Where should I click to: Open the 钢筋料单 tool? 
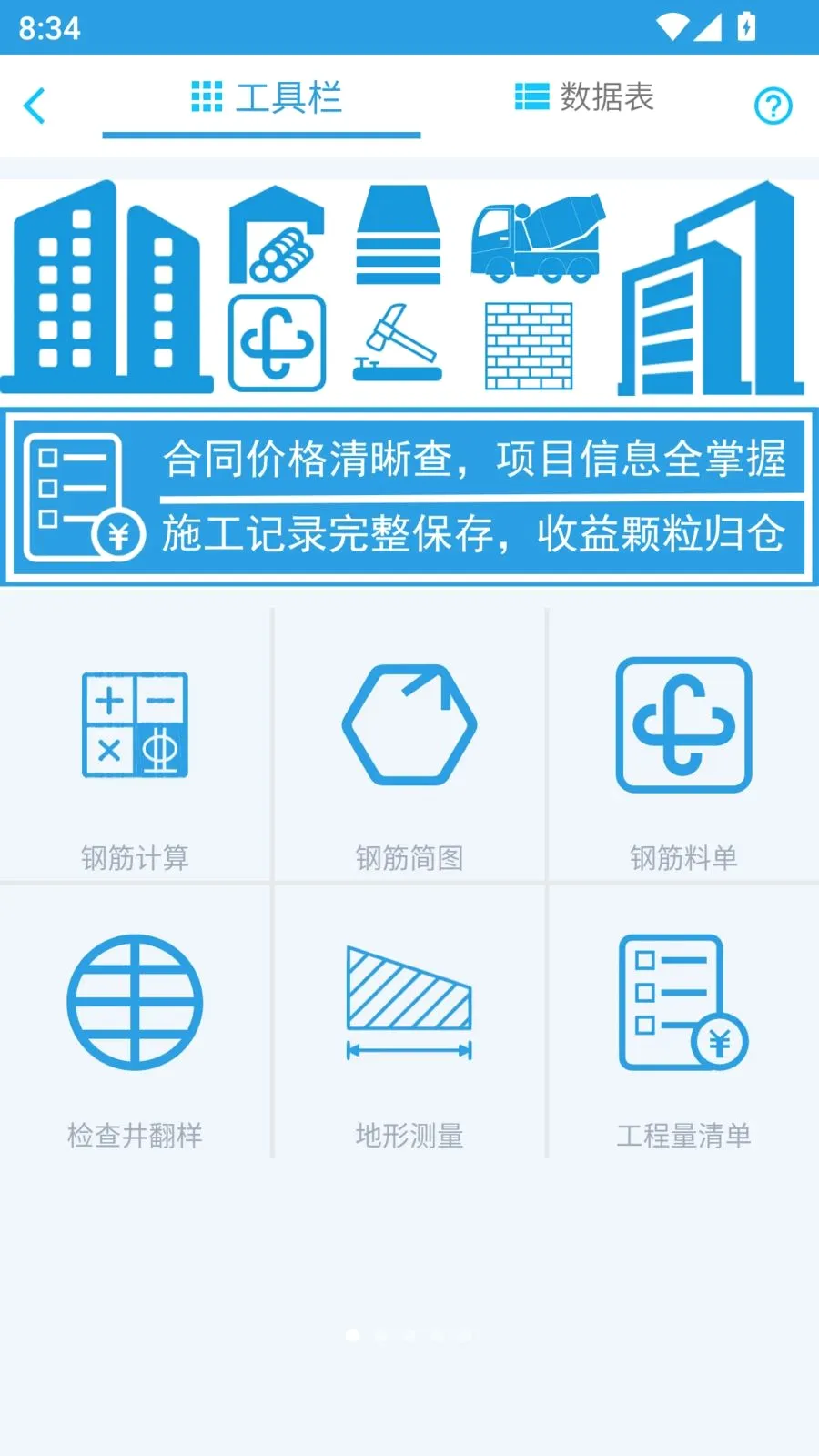coord(684,746)
